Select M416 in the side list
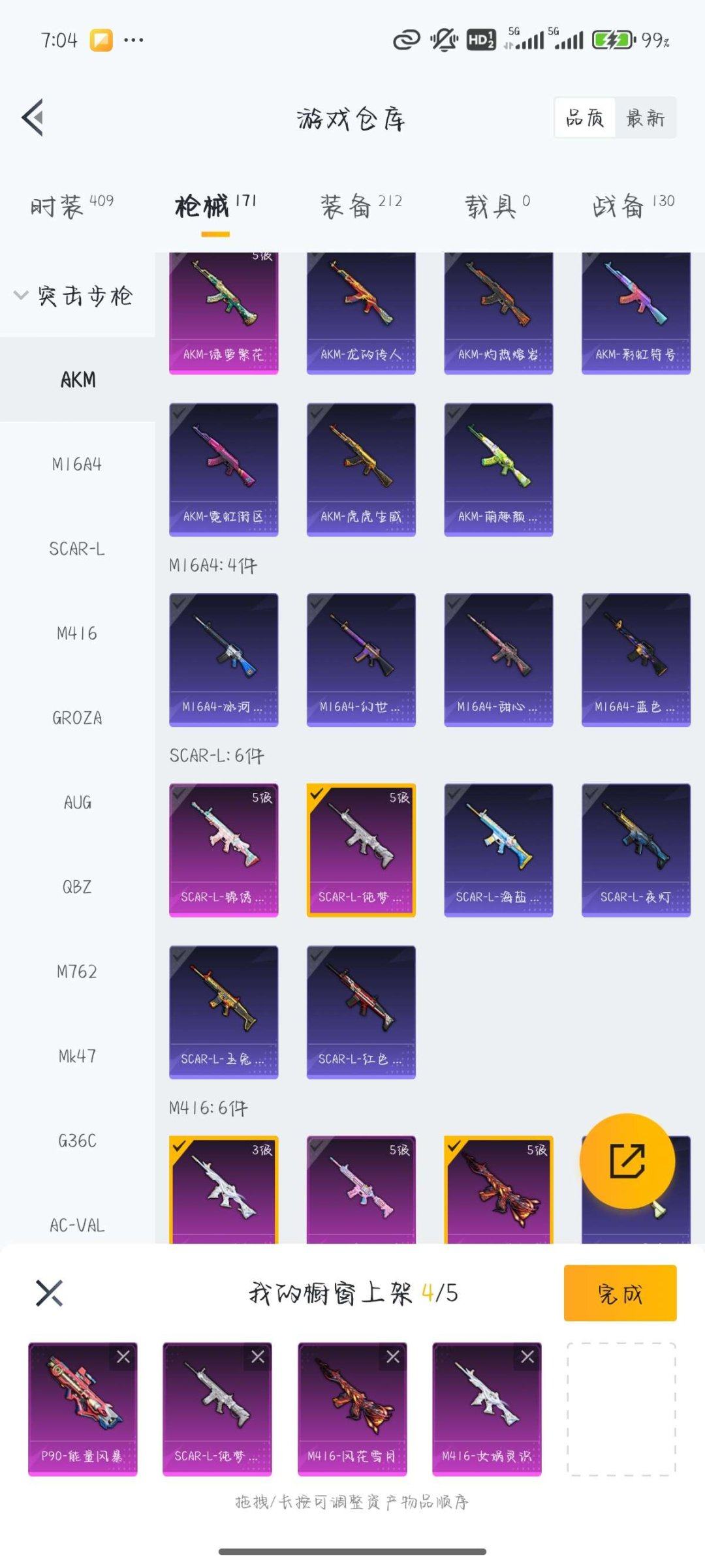The height and width of the screenshot is (1568, 705). click(x=77, y=634)
